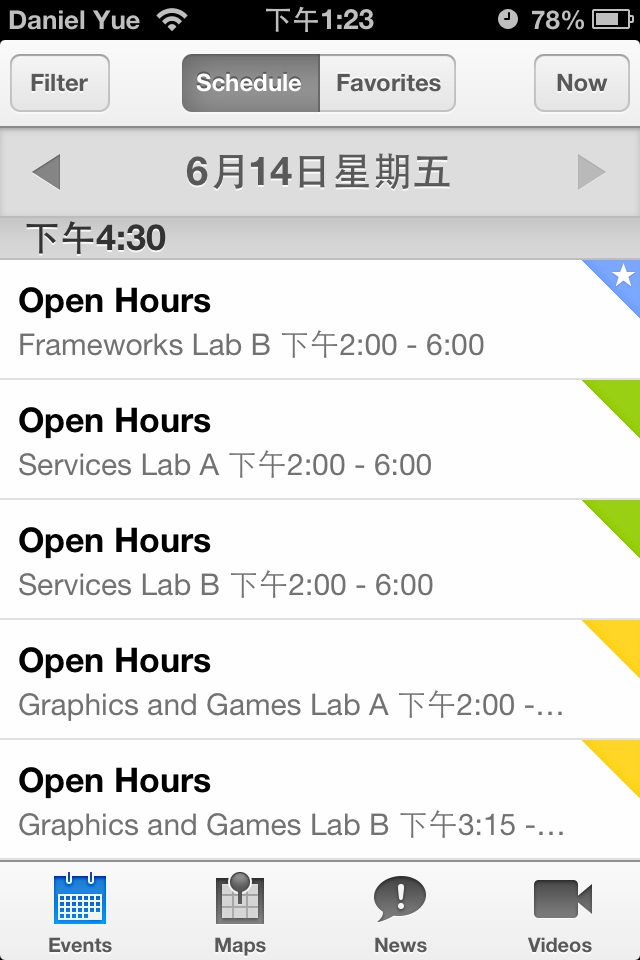The height and width of the screenshot is (960, 640).
Task: View Open Hours in Graphics and Games Lab B
Action: coord(300,801)
